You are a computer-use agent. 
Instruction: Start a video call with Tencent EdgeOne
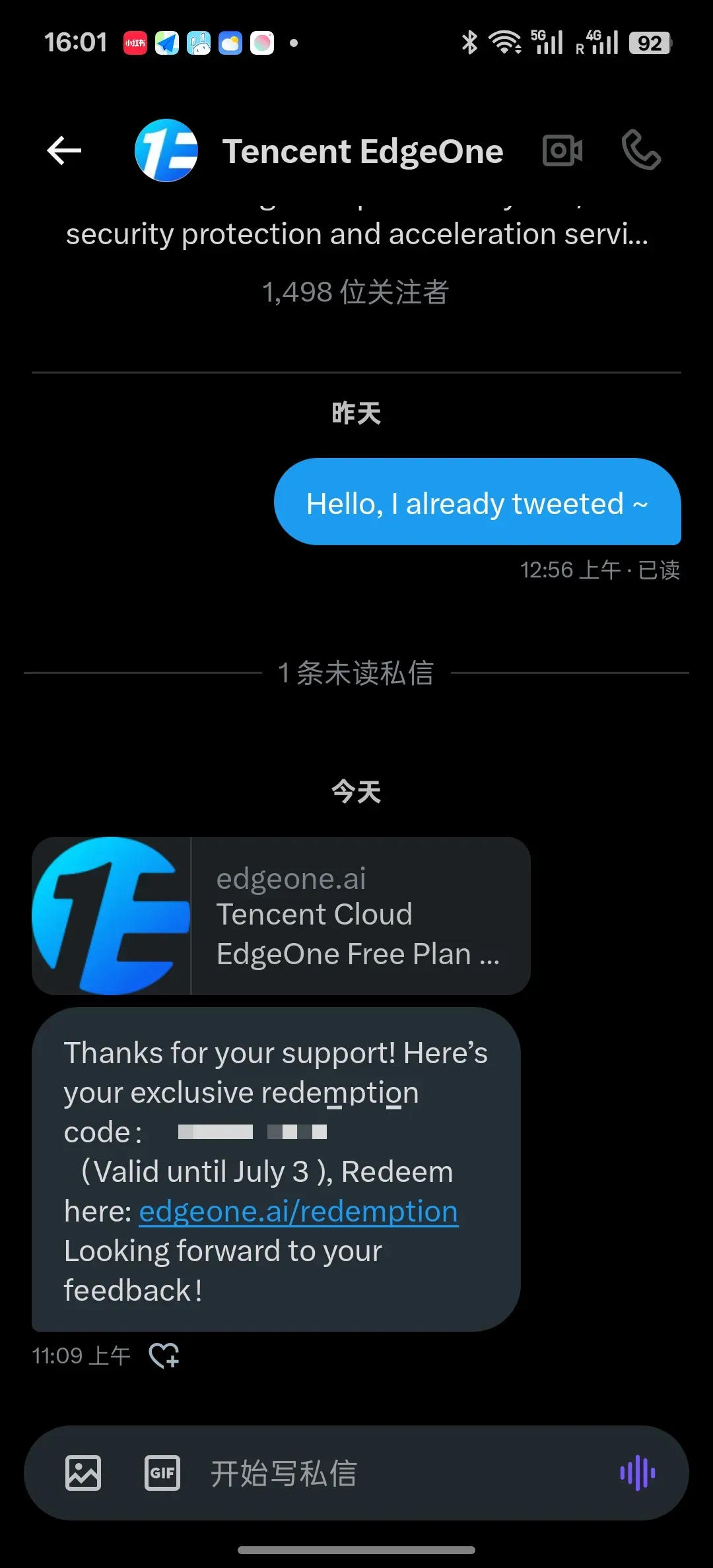tap(562, 150)
